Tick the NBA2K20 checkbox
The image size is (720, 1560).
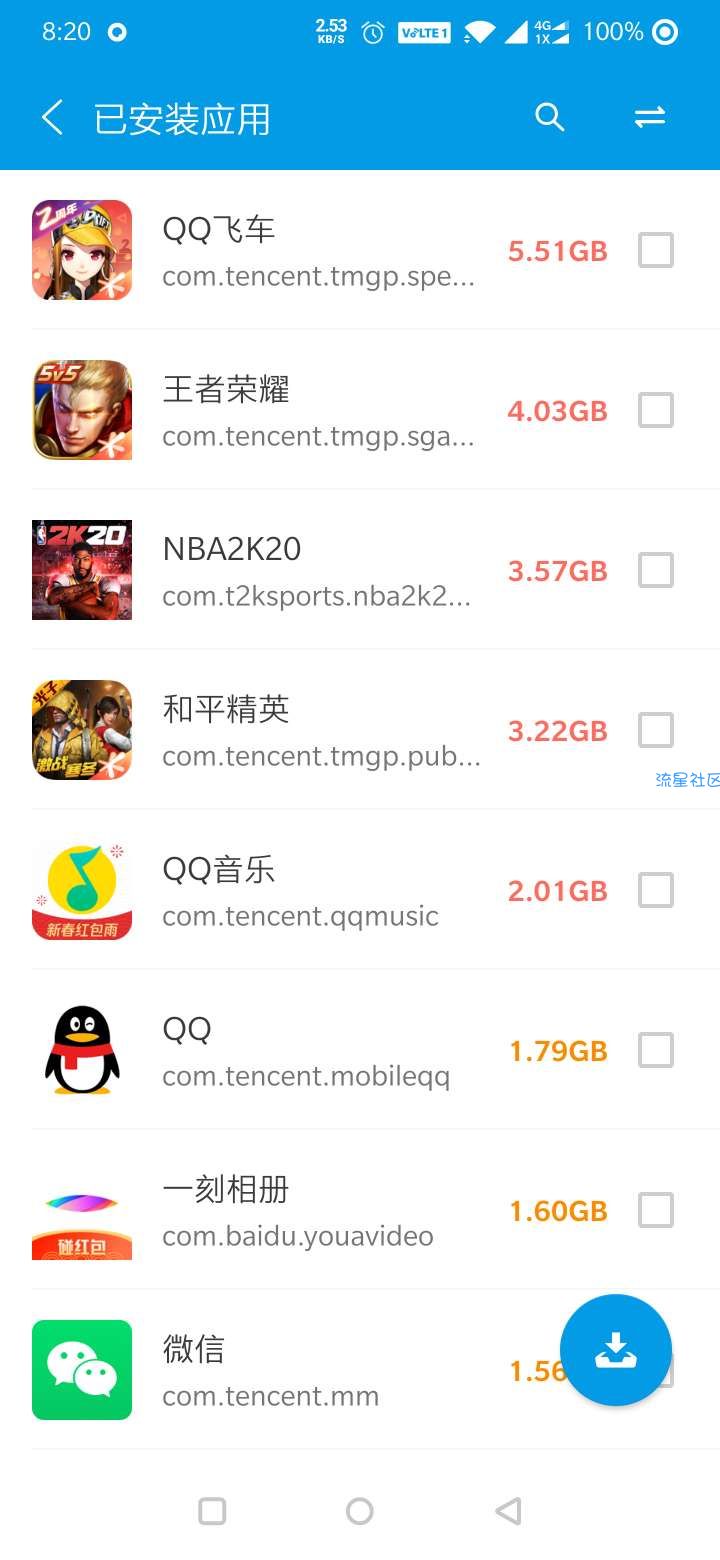click(656, 570)
